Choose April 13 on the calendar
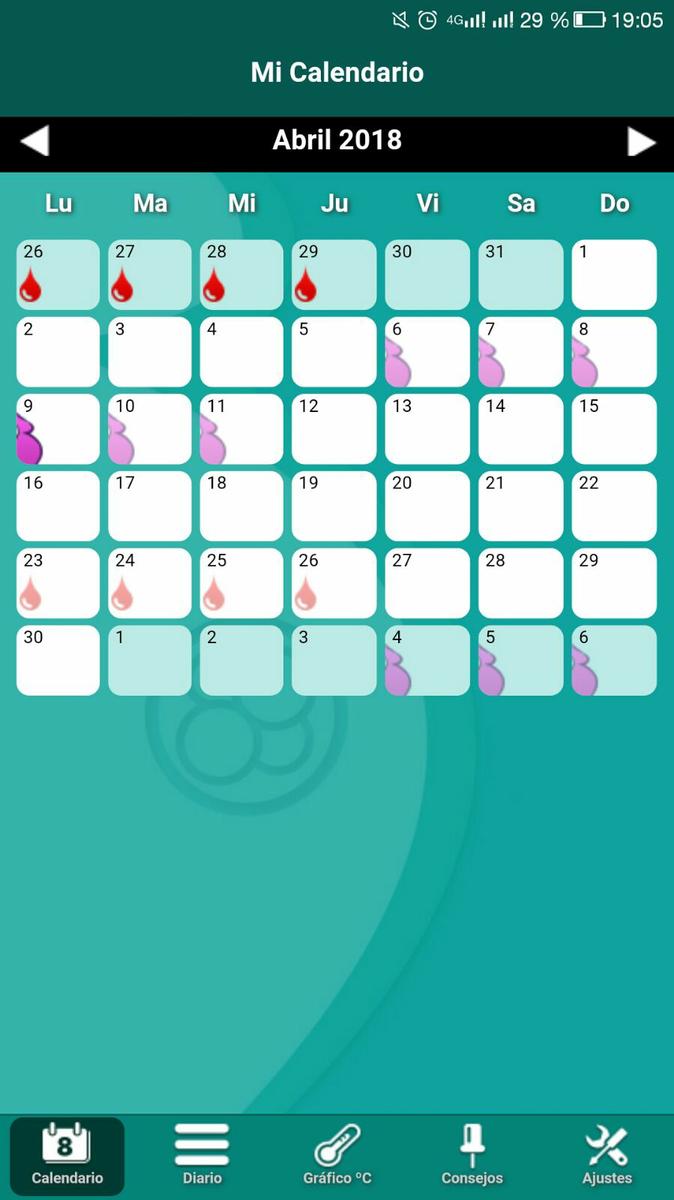Image resolution: width=674 pixels, height=1200 pixels. [427, 429]
